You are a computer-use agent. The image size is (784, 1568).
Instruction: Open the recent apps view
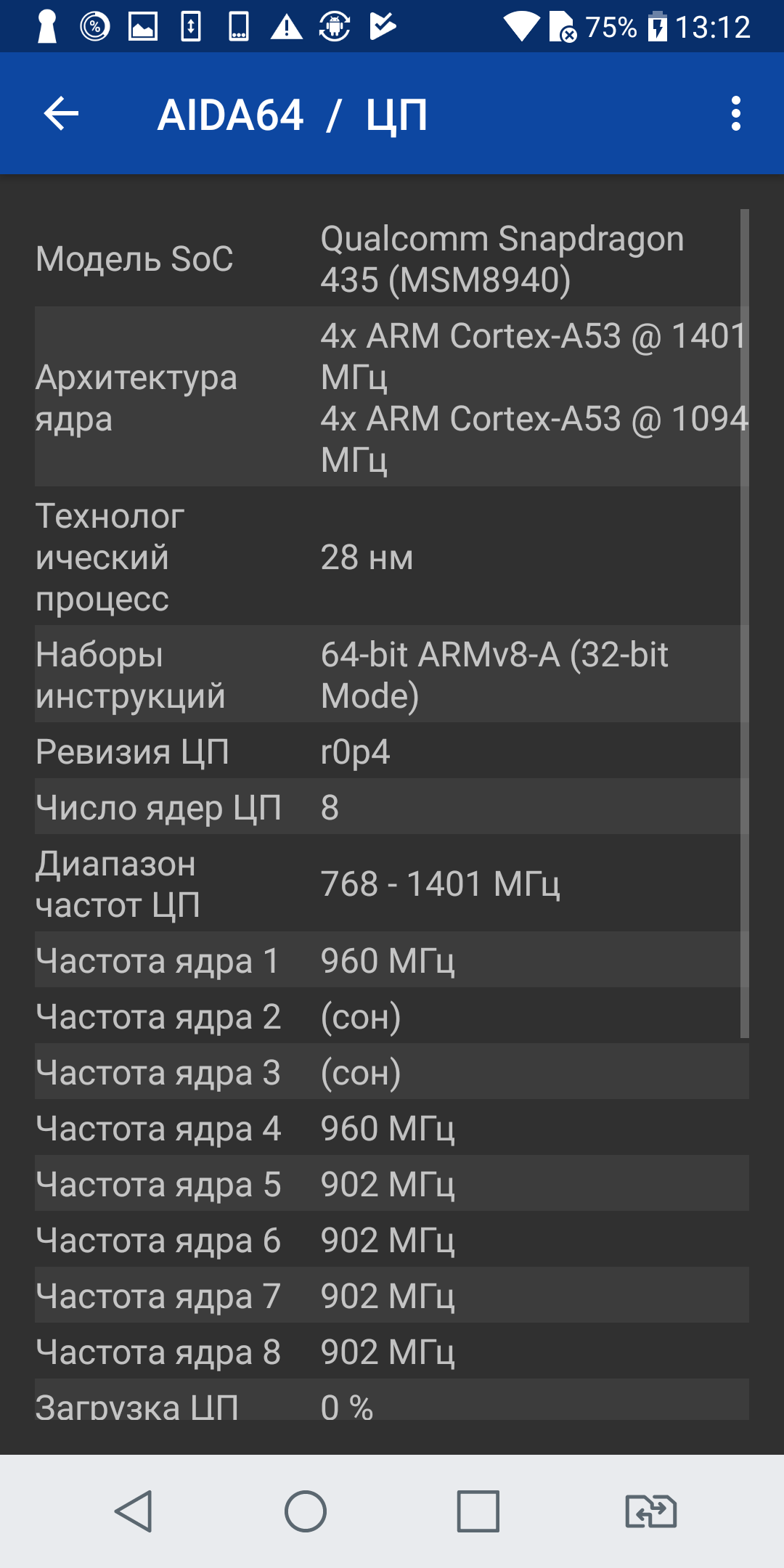coord(478,1511)
